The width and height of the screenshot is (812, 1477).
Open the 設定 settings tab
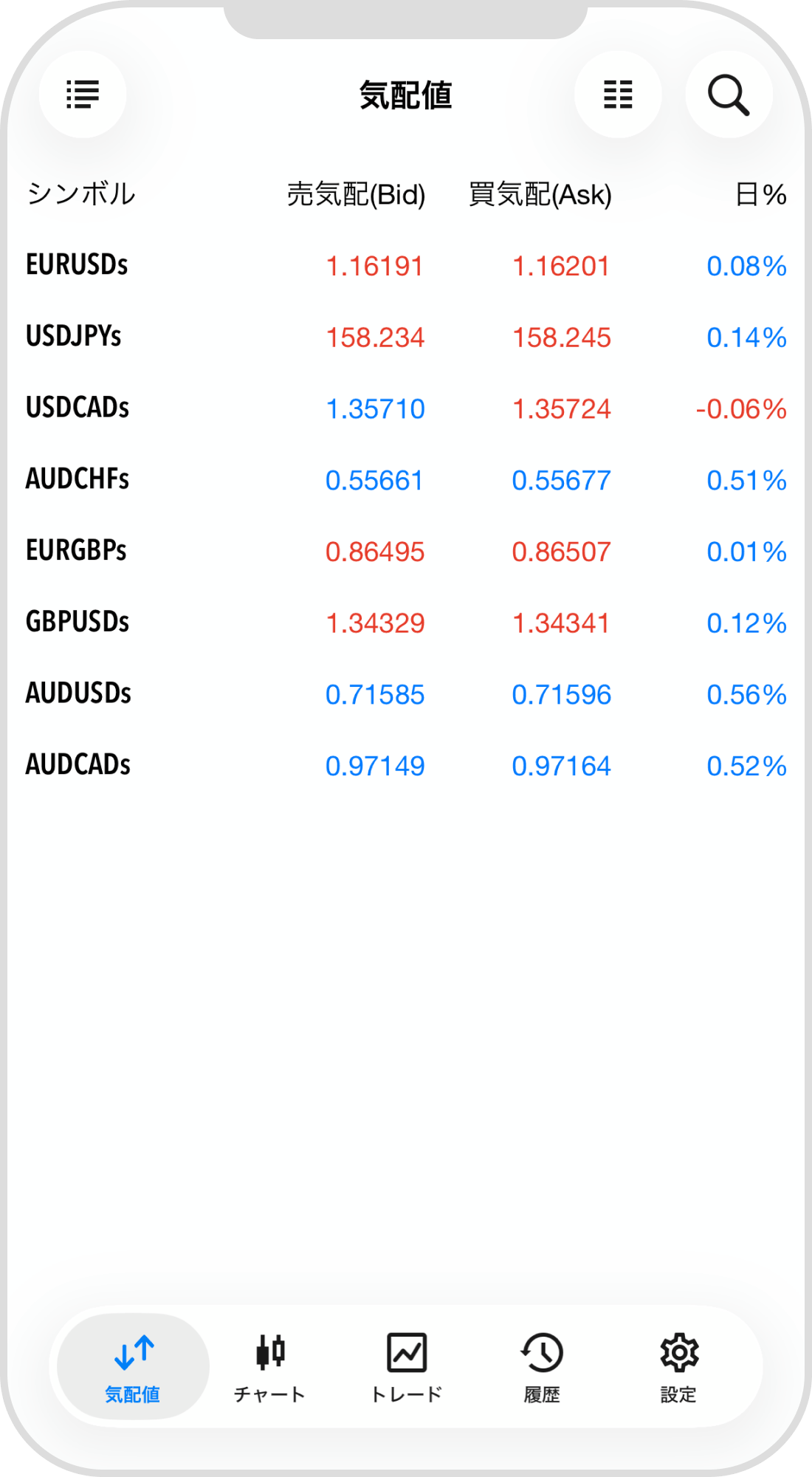[x=678, y=1367]
